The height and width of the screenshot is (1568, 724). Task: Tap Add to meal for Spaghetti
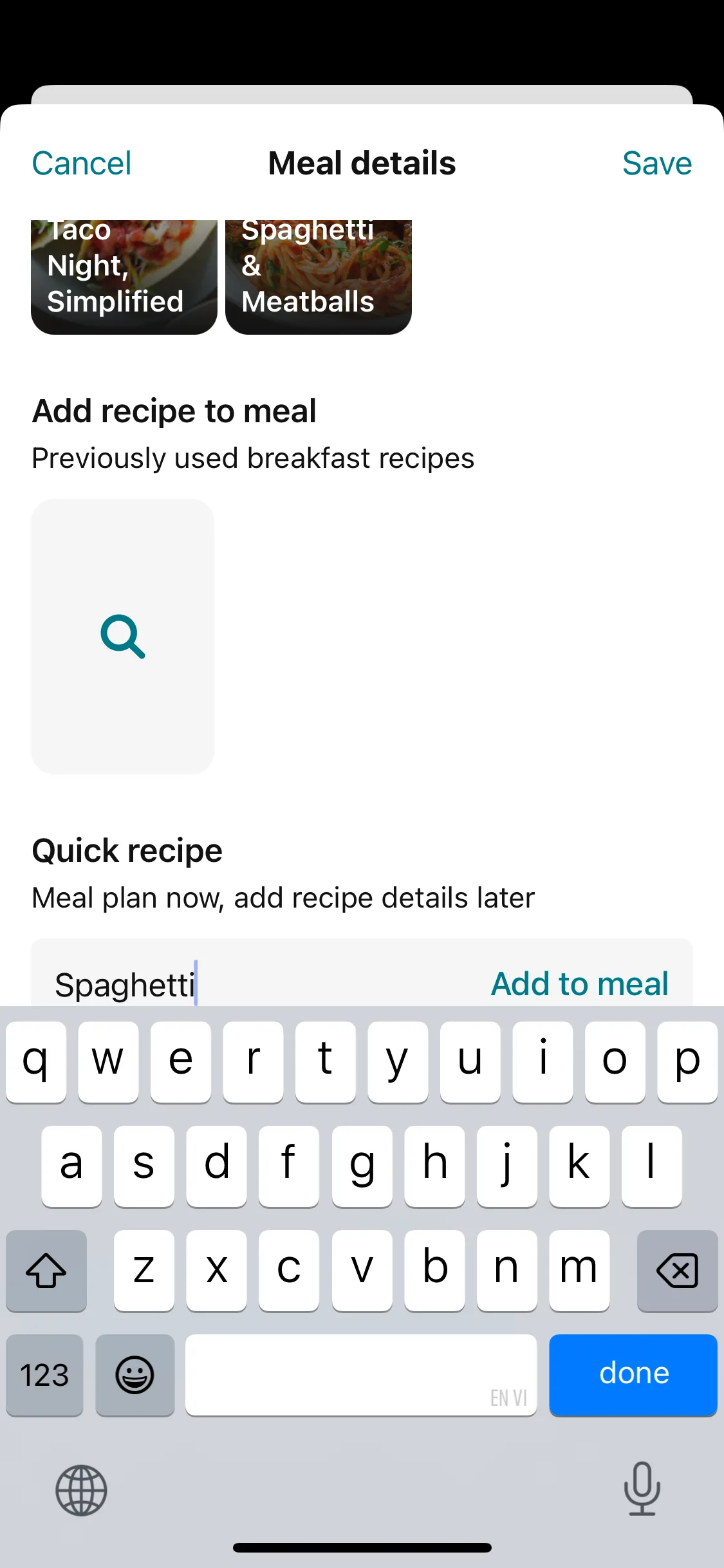pyautogui.click(x=579, y=984)
